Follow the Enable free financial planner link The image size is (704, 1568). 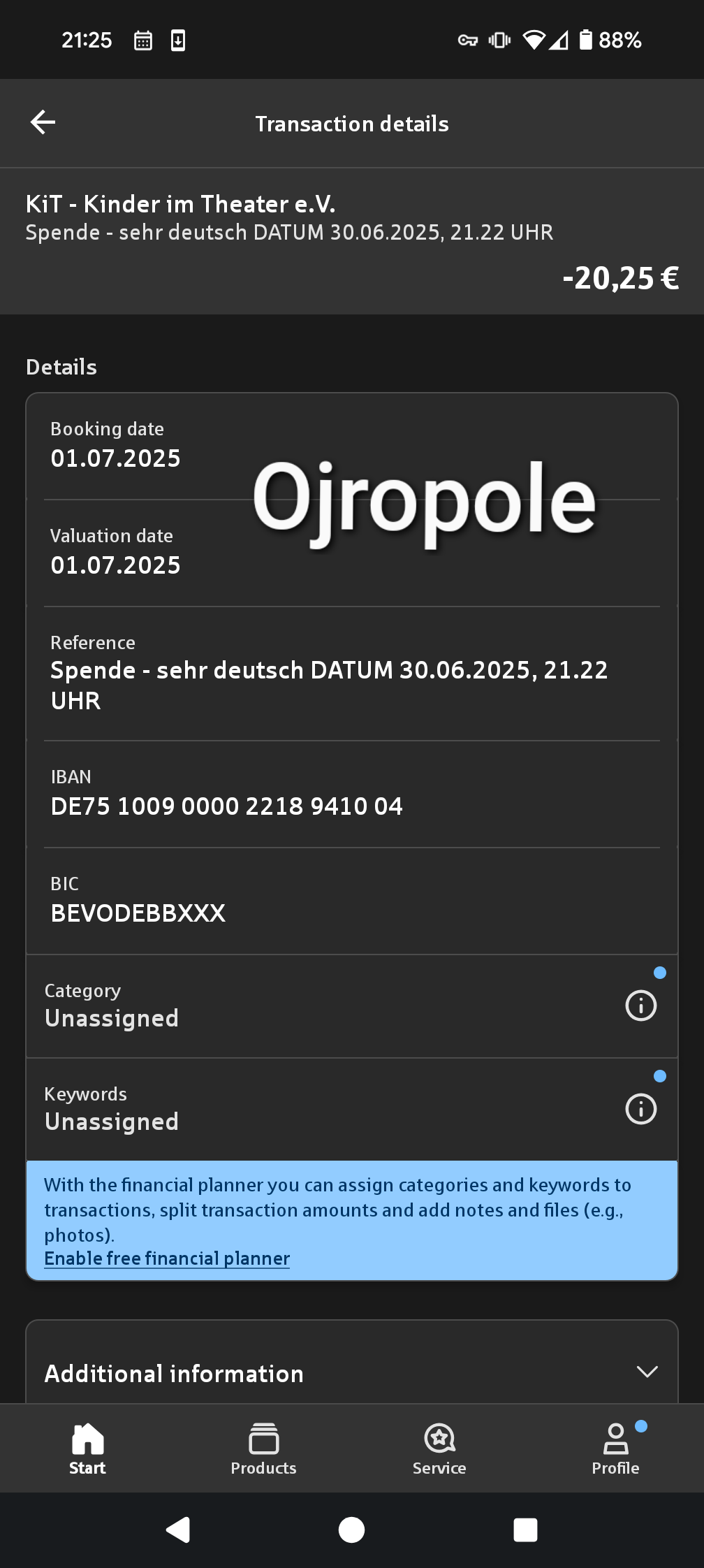pos(167,1258)
